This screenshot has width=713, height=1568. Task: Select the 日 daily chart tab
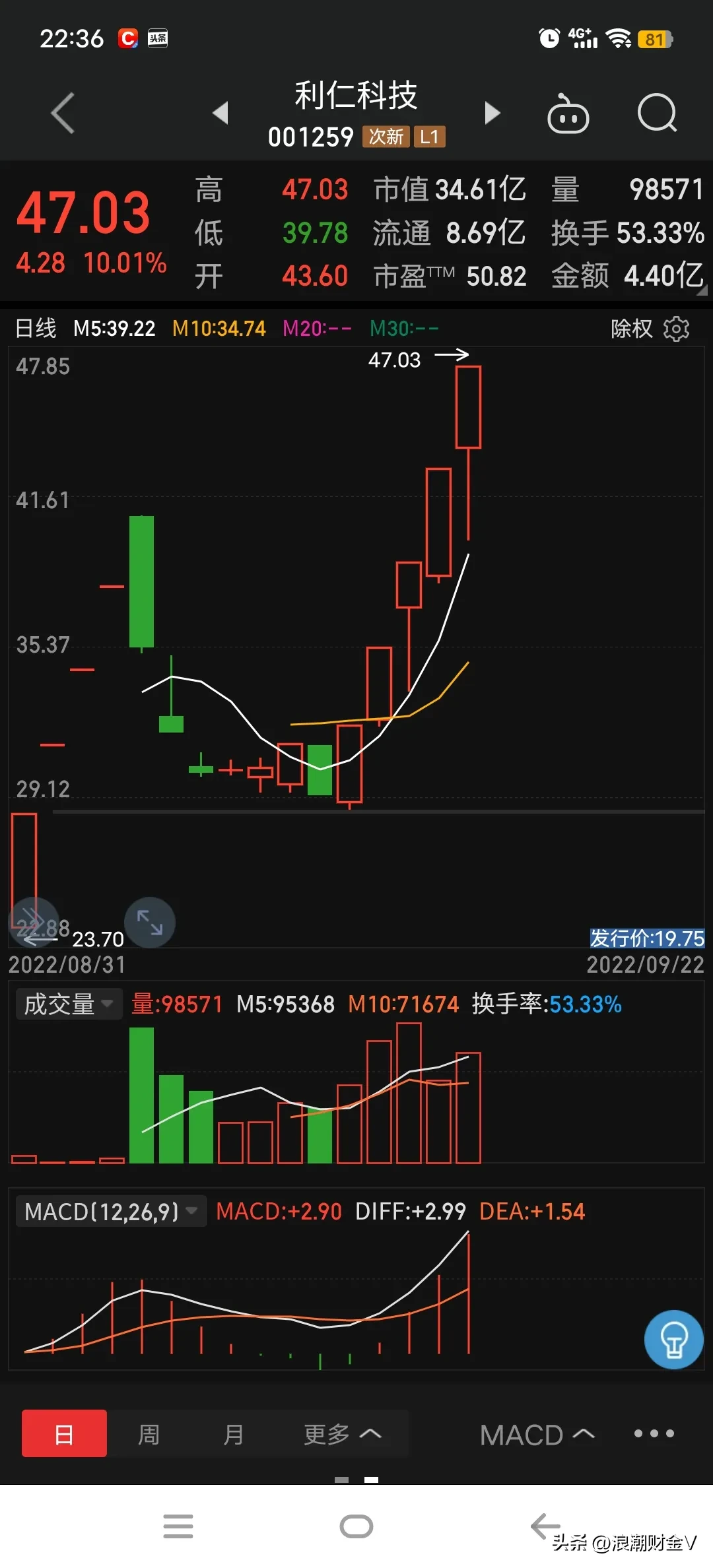click(64, 1433)
